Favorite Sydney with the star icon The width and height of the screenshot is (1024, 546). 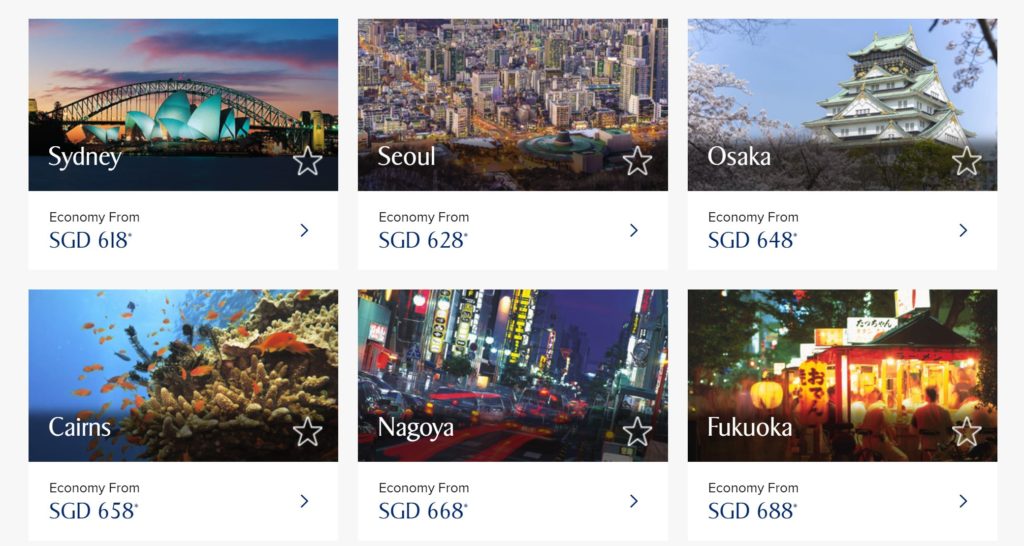coord(308,160)
